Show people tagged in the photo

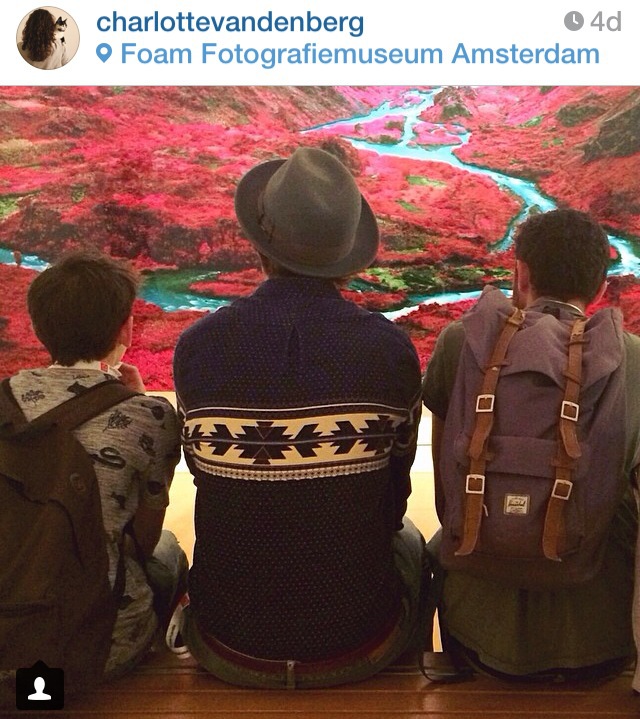click(x=40, y=687)
